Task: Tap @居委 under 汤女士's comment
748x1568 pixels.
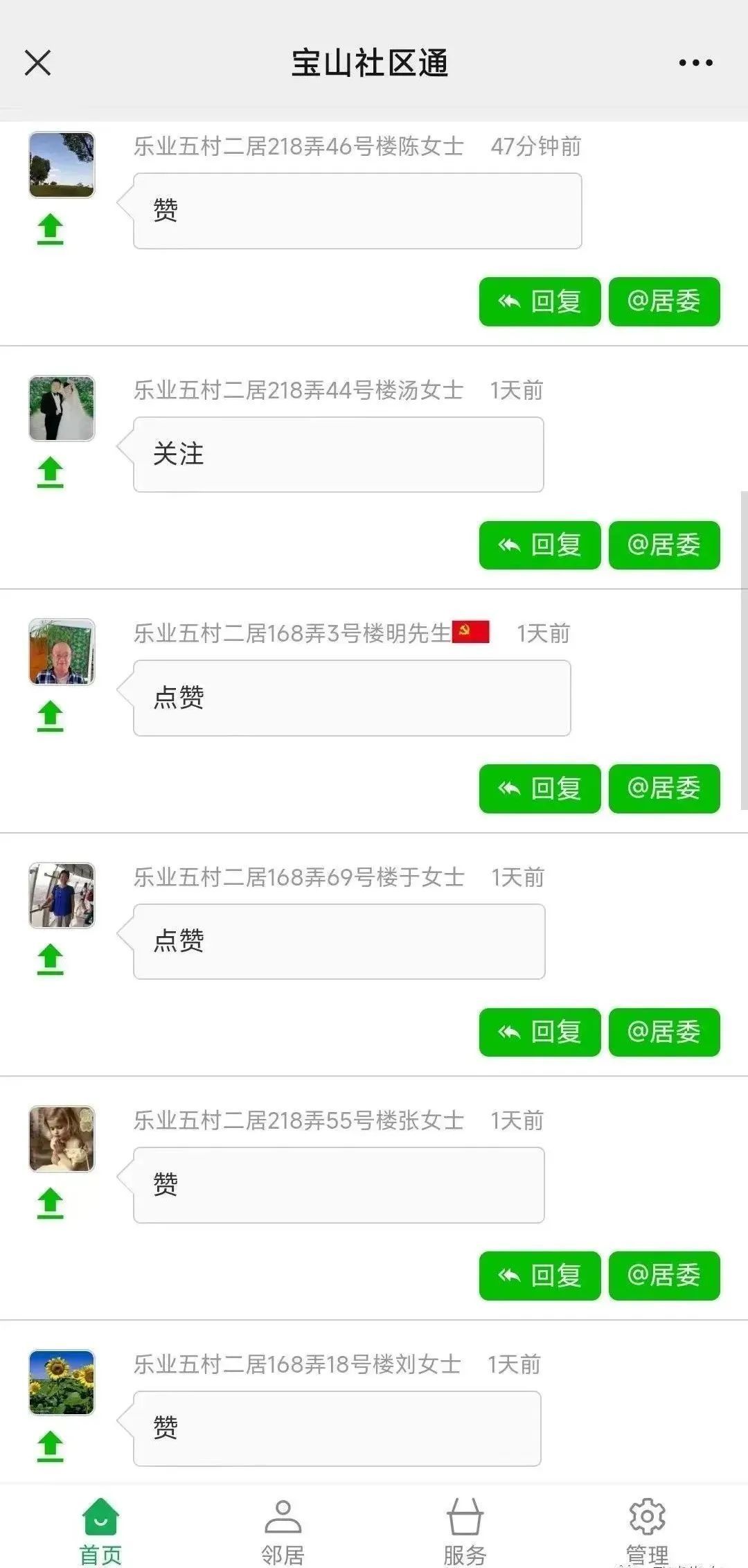Action: pyautogui.click(x=664, y=545)
